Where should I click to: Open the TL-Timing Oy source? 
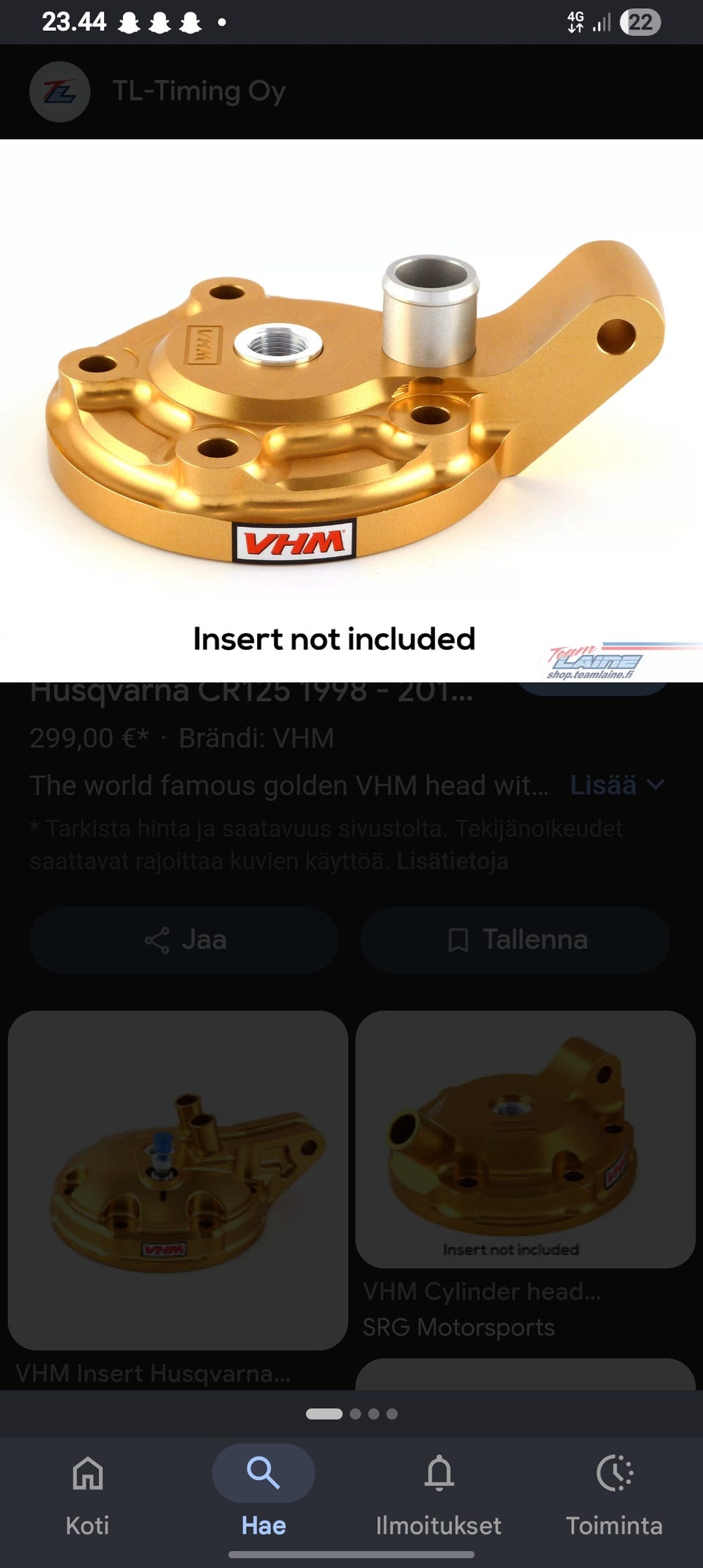point(158,92)
